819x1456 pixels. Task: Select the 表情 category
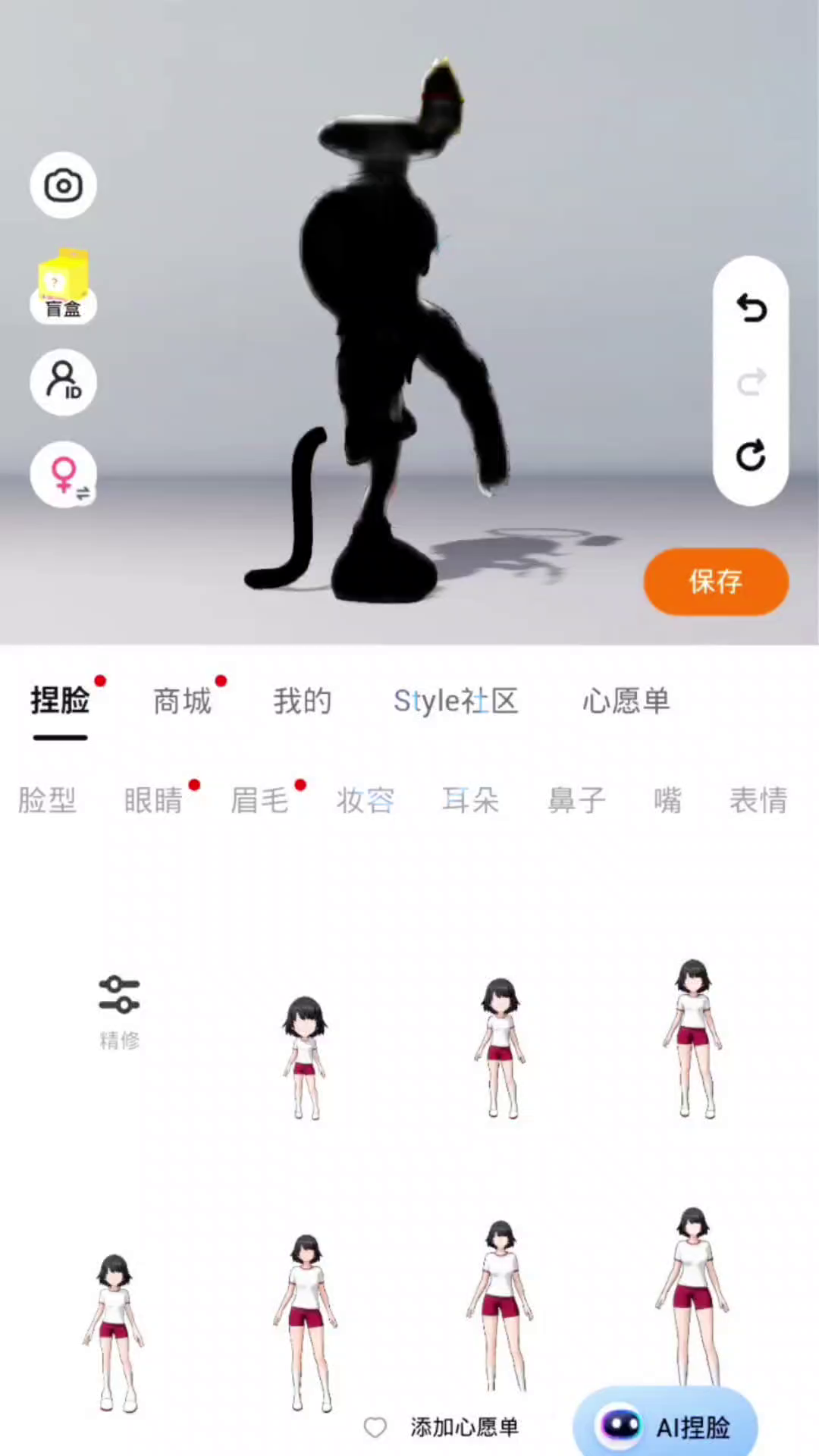coord(758,800)
